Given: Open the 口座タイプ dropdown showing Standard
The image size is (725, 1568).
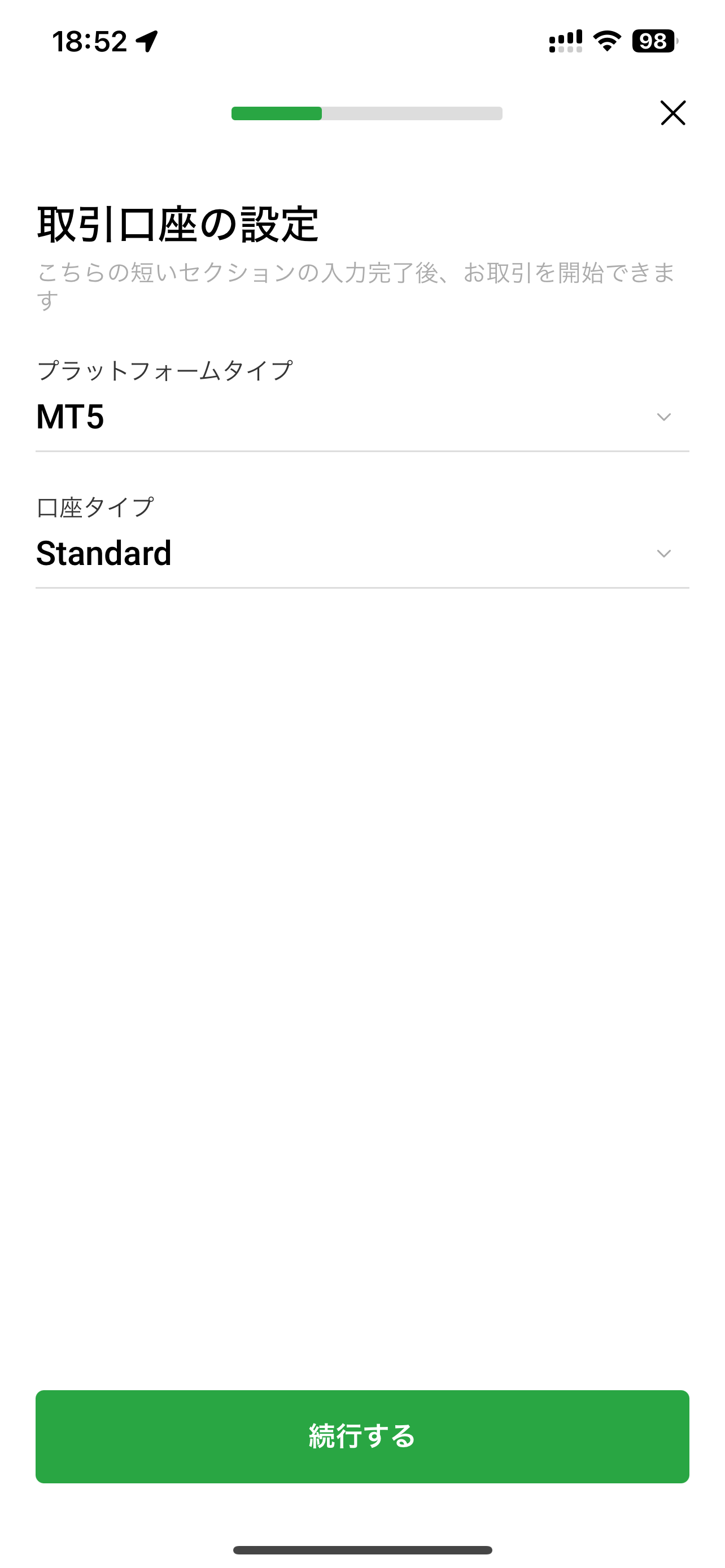Looking at the screenshot, I should [362, 553].
